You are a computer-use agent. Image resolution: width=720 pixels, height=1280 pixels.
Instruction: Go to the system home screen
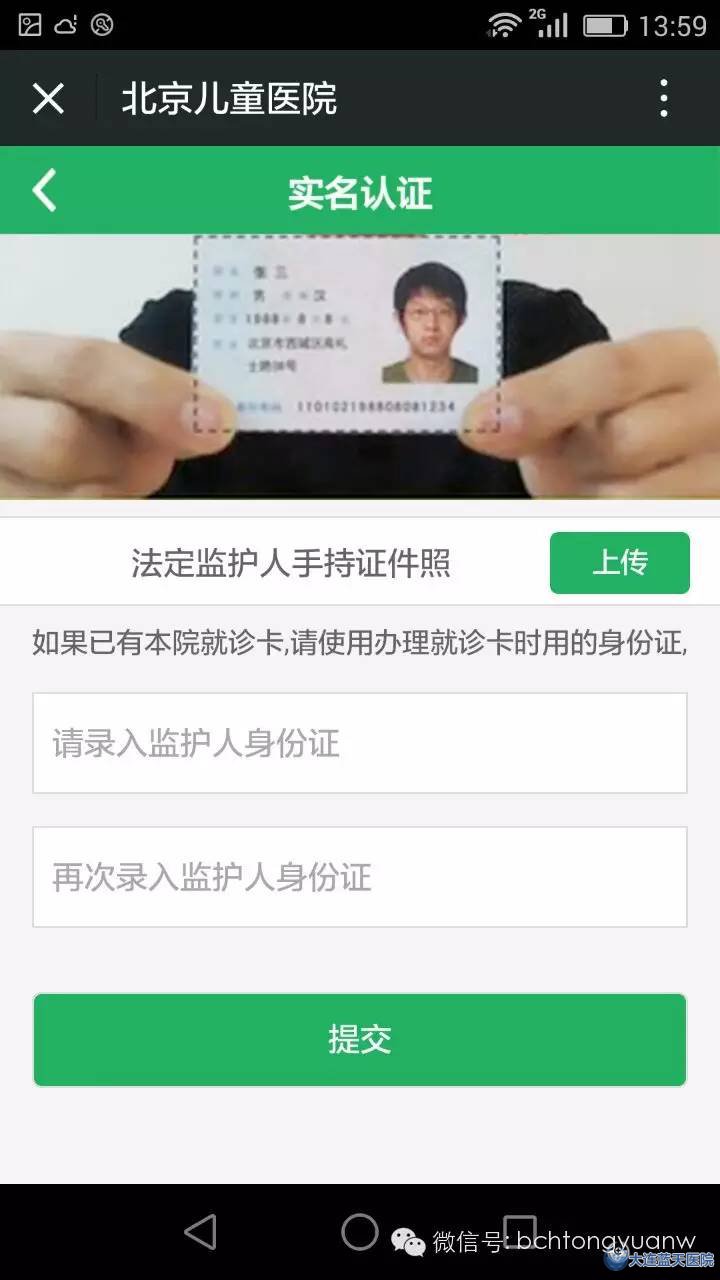pyautogui.click(x=360, y=1232)
